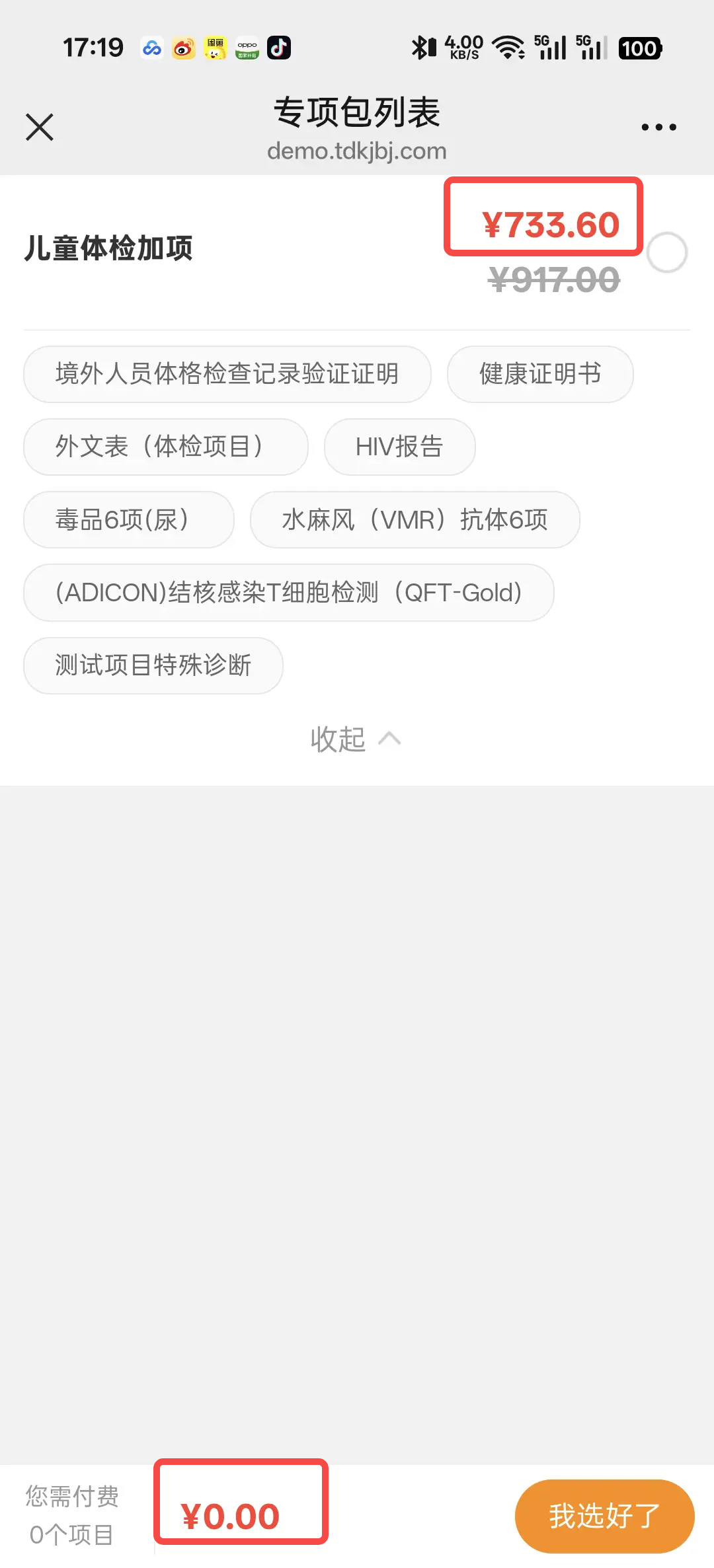Tap the 测试项目特殊诊断 chip
Image resolution: width=714 pixels, height=1568 pixels.
pos(153,665)
